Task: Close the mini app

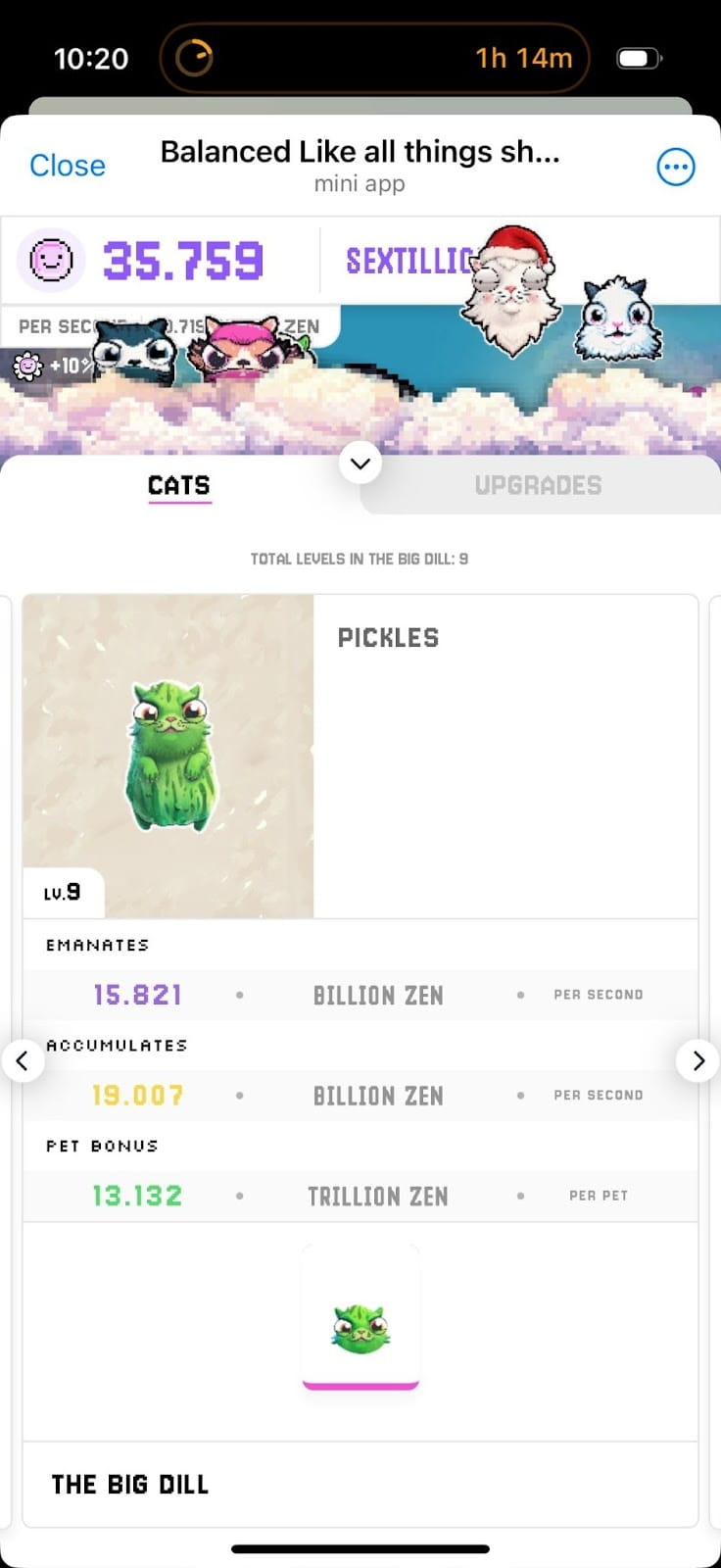Action: pos(67,166)
